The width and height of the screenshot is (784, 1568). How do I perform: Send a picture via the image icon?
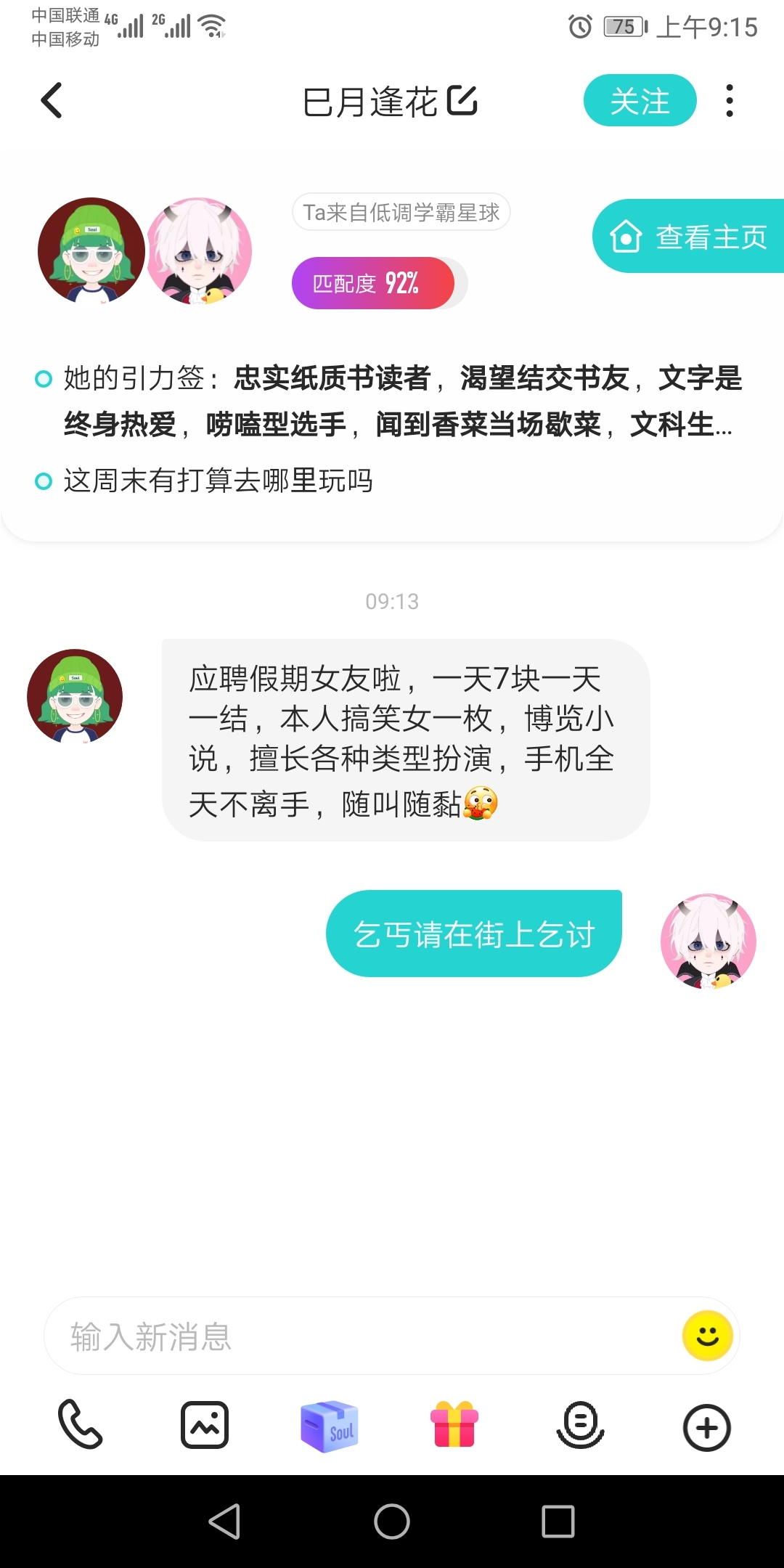point(205,1425)
